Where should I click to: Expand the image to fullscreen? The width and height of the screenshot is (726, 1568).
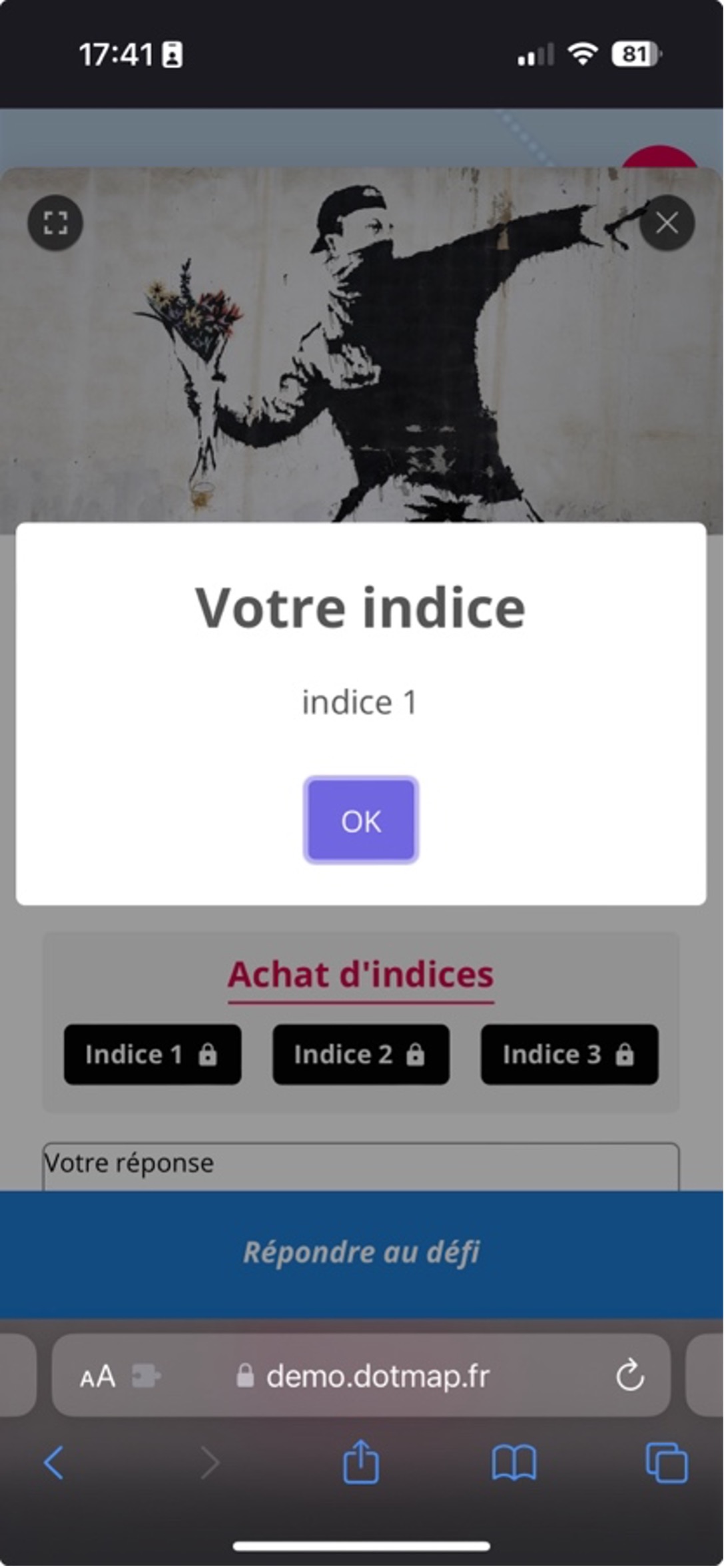click(55, 223)
